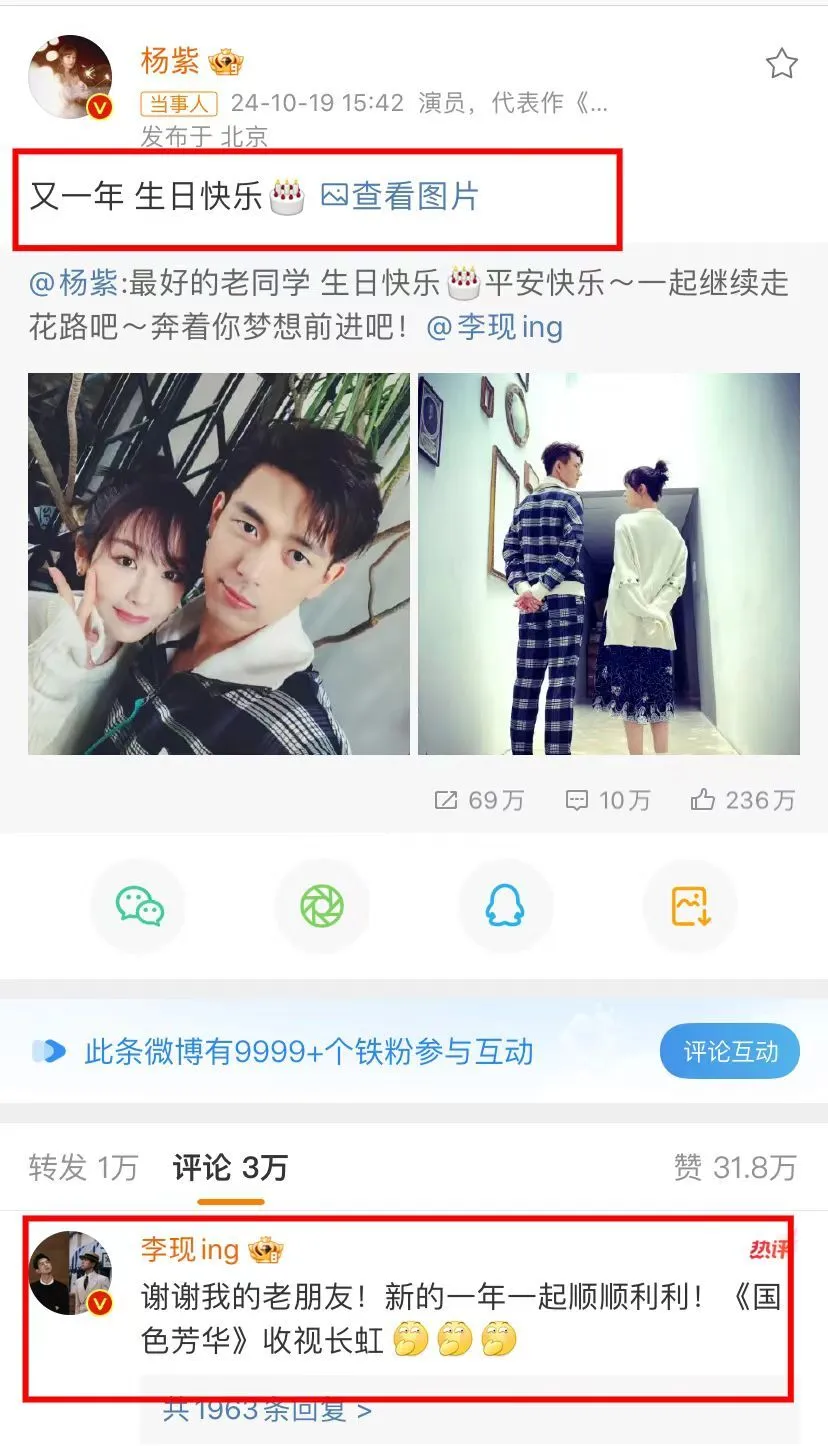Open comments on the quoted post with 10万
Viewport: 828px width, 1446px height.
[x=608, y=800]
